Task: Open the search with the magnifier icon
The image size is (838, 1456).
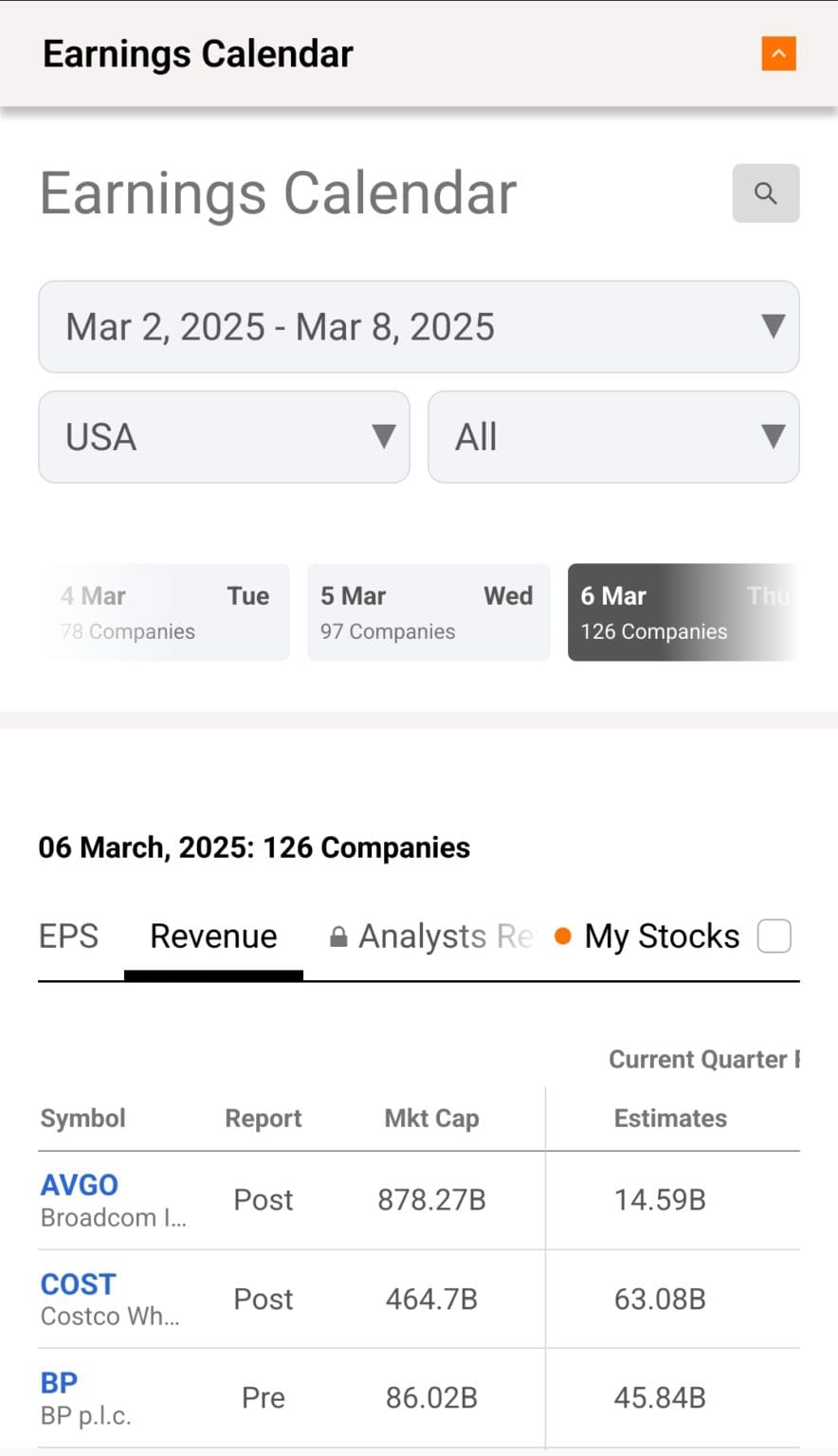Action: [765, 193]
